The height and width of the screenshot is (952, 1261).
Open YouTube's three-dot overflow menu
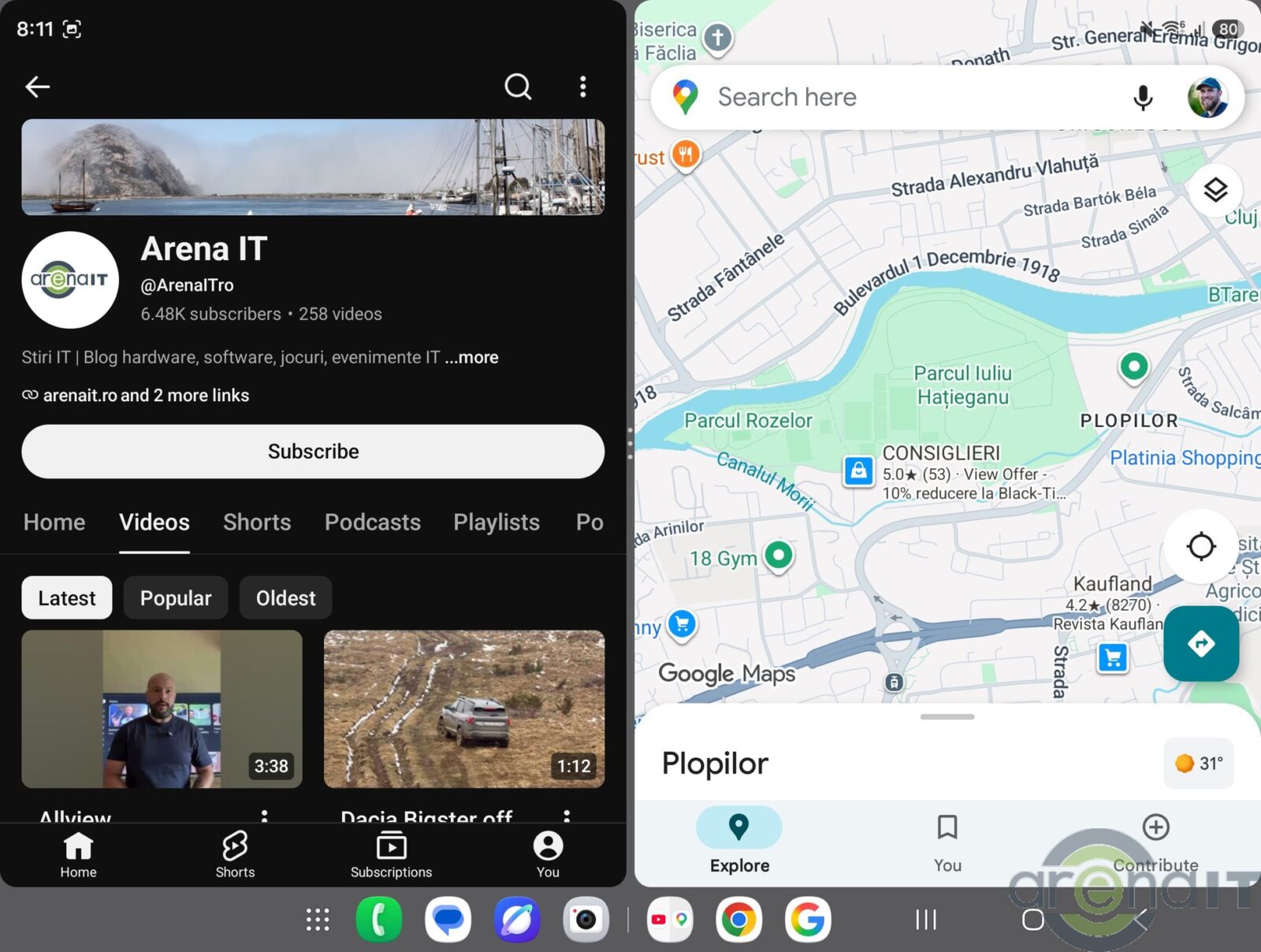click(583, 87)
